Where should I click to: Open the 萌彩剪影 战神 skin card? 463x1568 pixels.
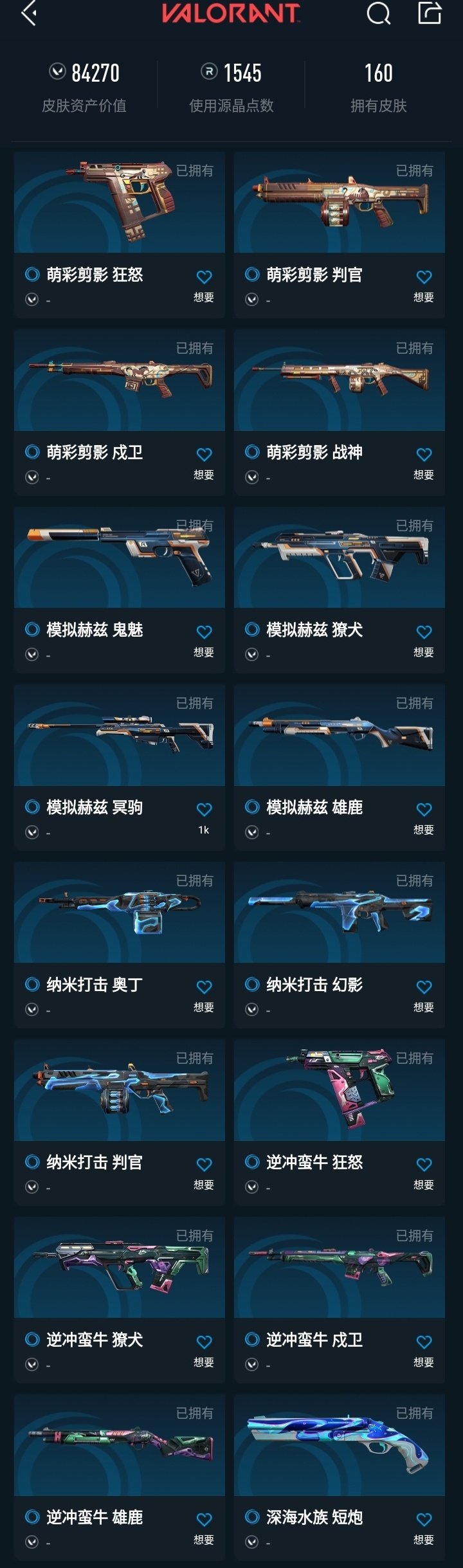(340, 381)
